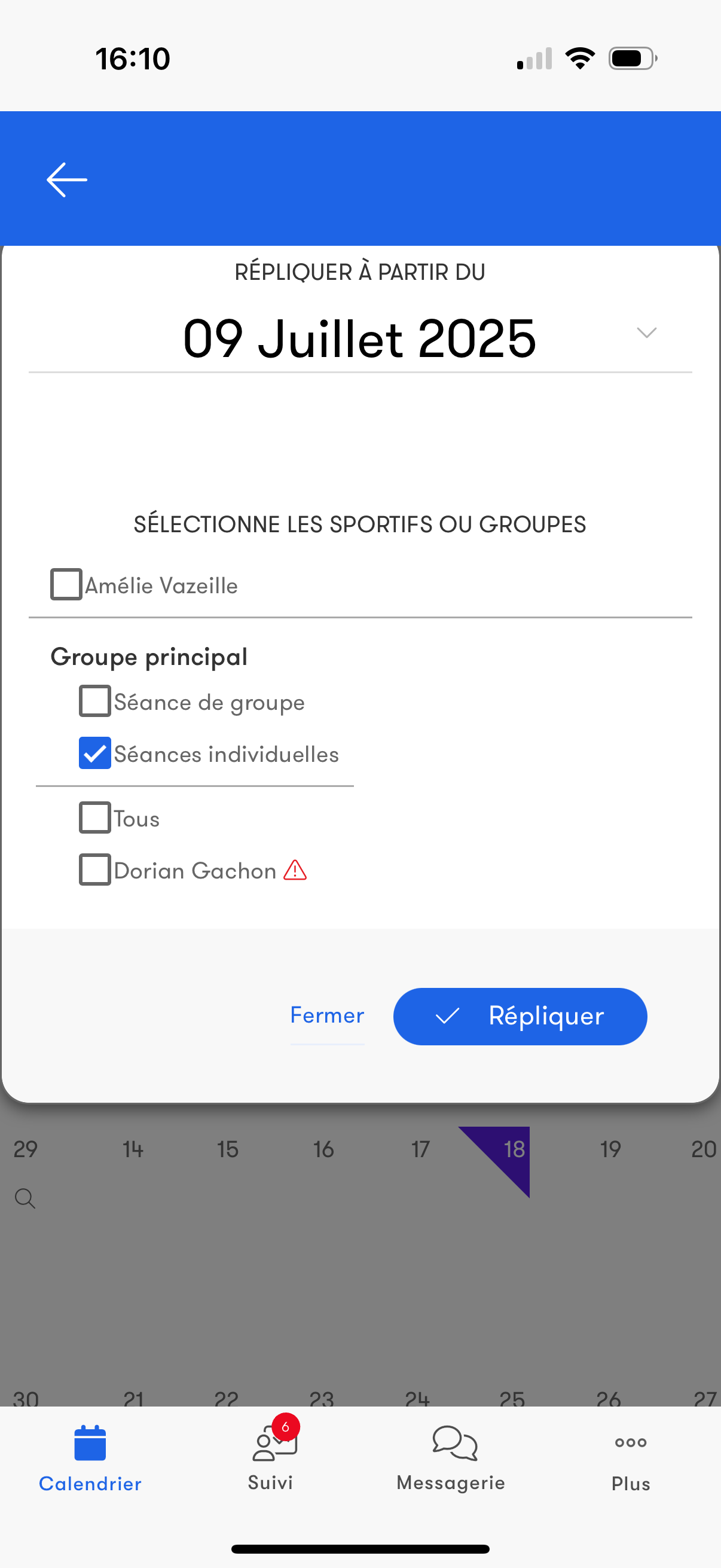The image size is (721, 1568).
Task: Tap the back arrow in blue header
Action: point(66,178)
